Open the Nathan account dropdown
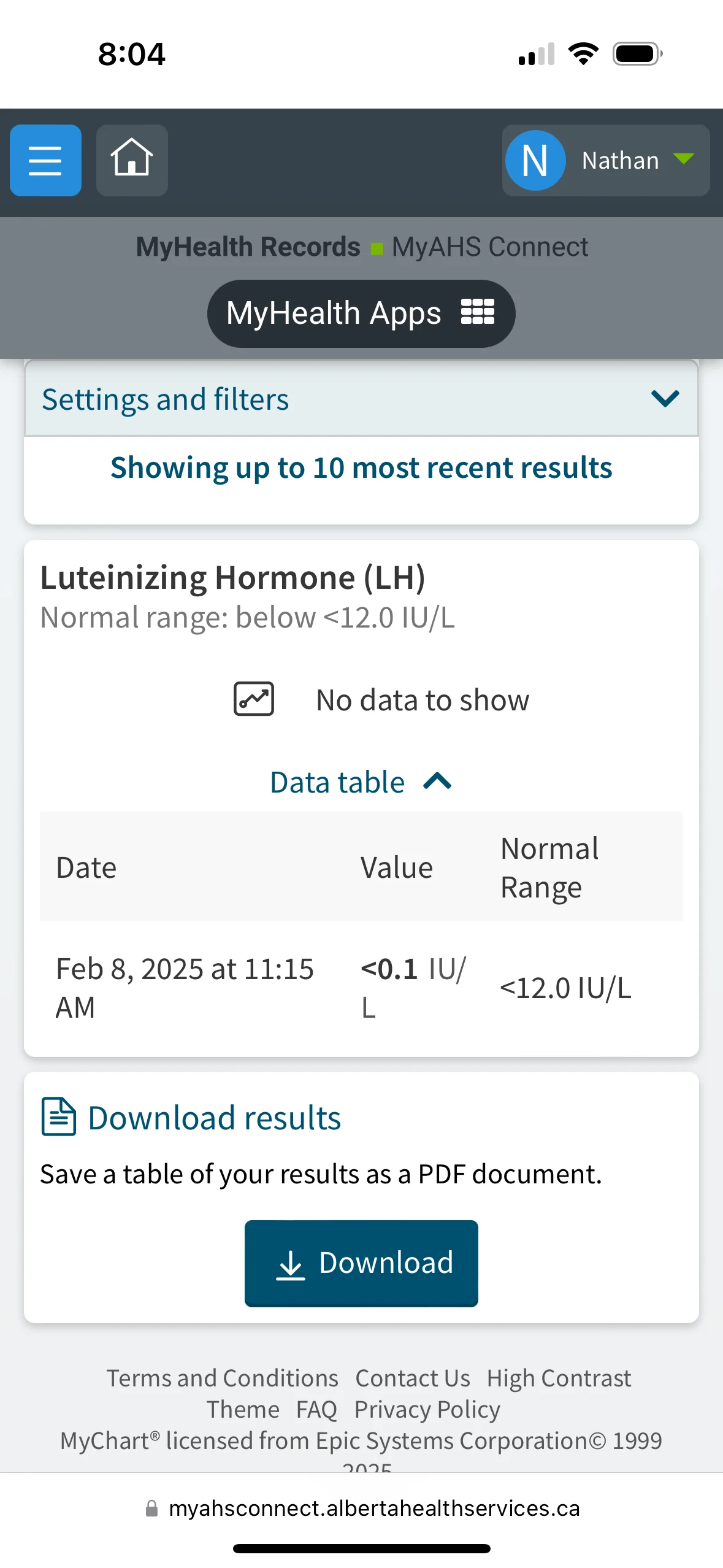Viewport: 723px width, 1568px height. pos(606,160)
